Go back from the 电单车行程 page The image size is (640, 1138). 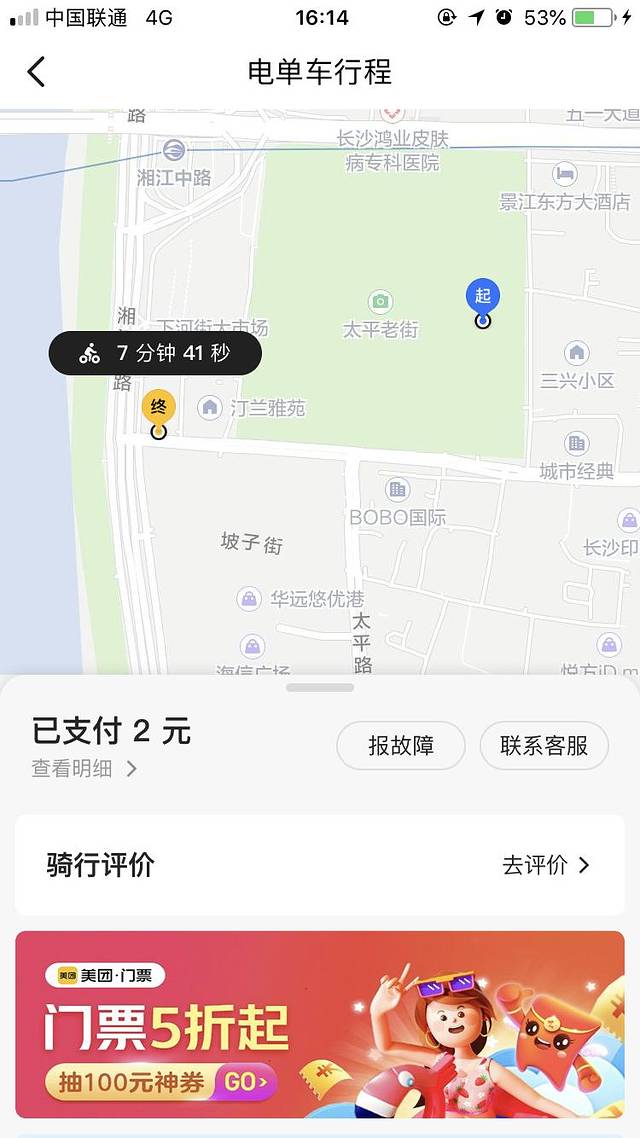click(x=36, y=72)
